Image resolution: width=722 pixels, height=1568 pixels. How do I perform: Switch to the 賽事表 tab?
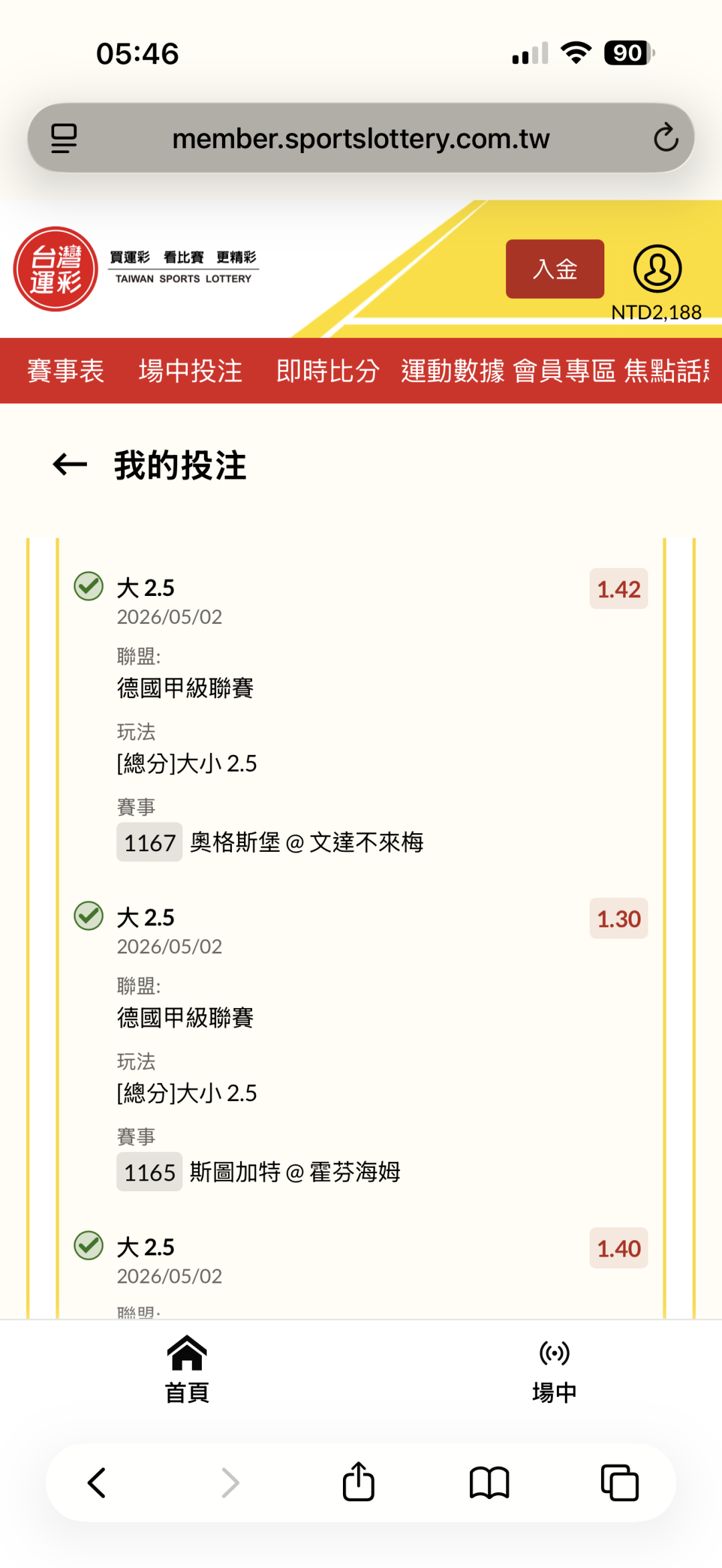coord(66,371)
